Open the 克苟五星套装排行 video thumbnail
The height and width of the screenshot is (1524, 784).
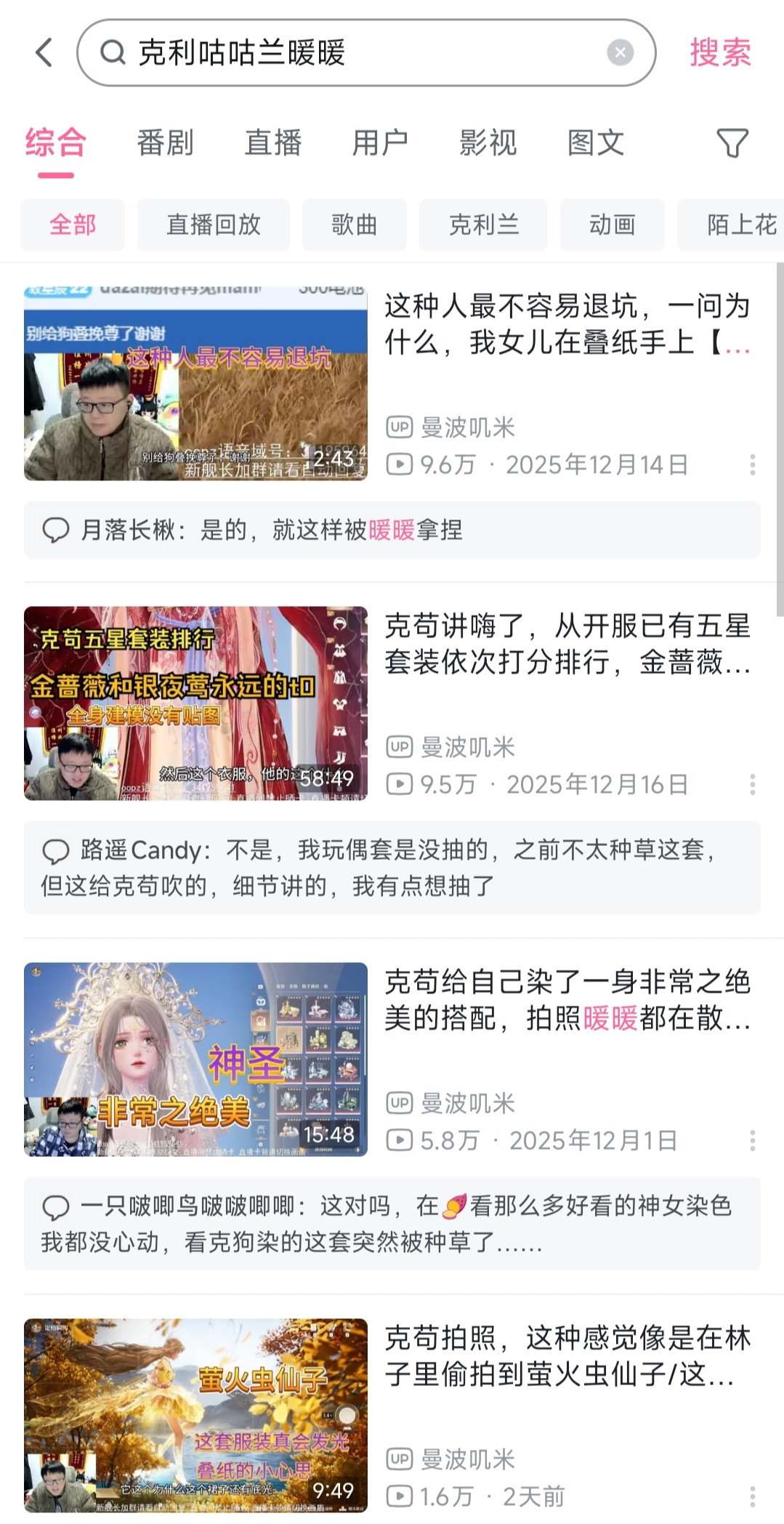pyautogui.click(x=195, y=703)
